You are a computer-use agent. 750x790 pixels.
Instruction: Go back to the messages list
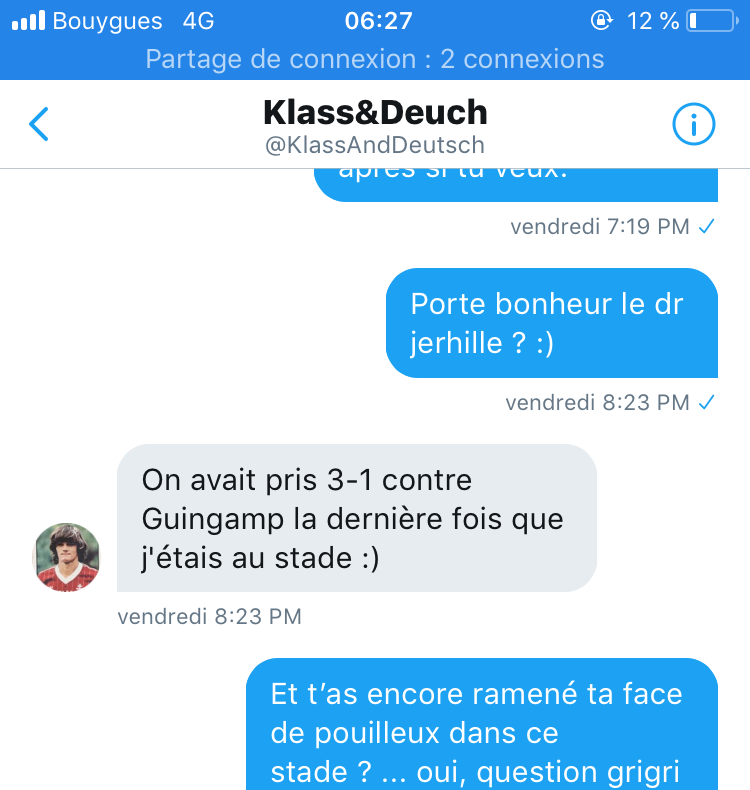[x=39, y=124]
